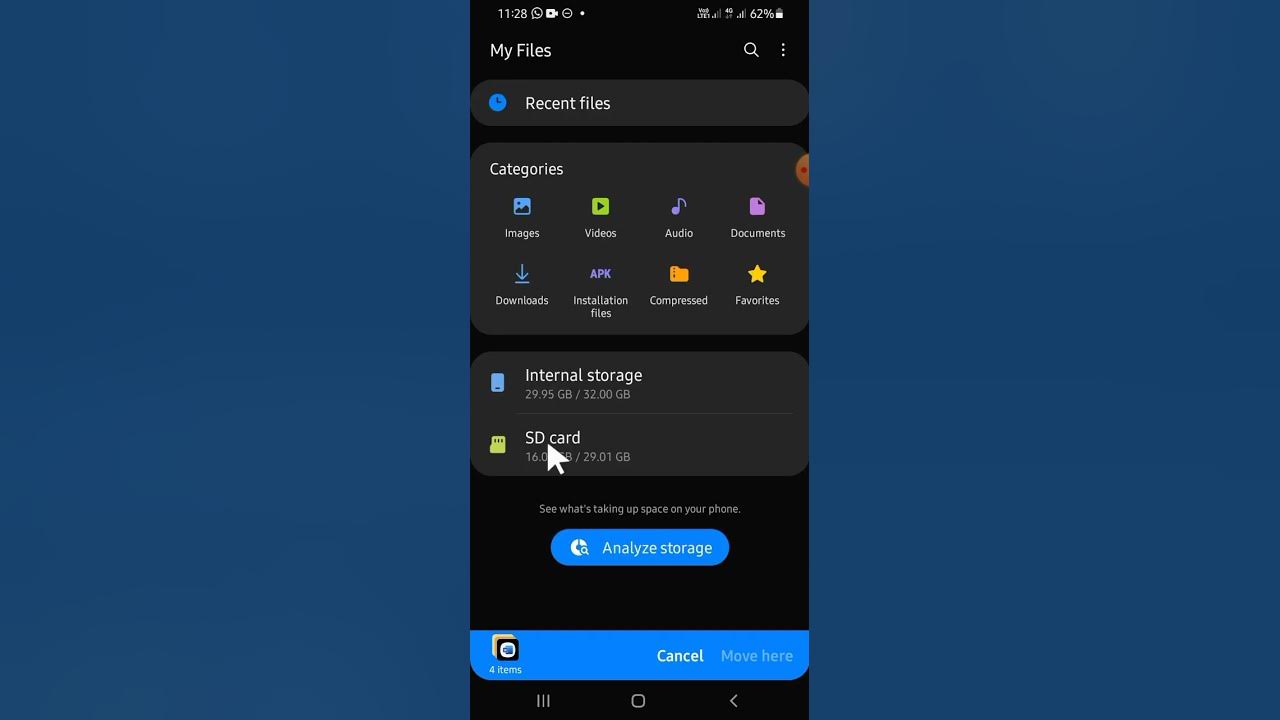Open the Downloads category
This screenshot has width=1280, height=720.
[x=522, y=284]
